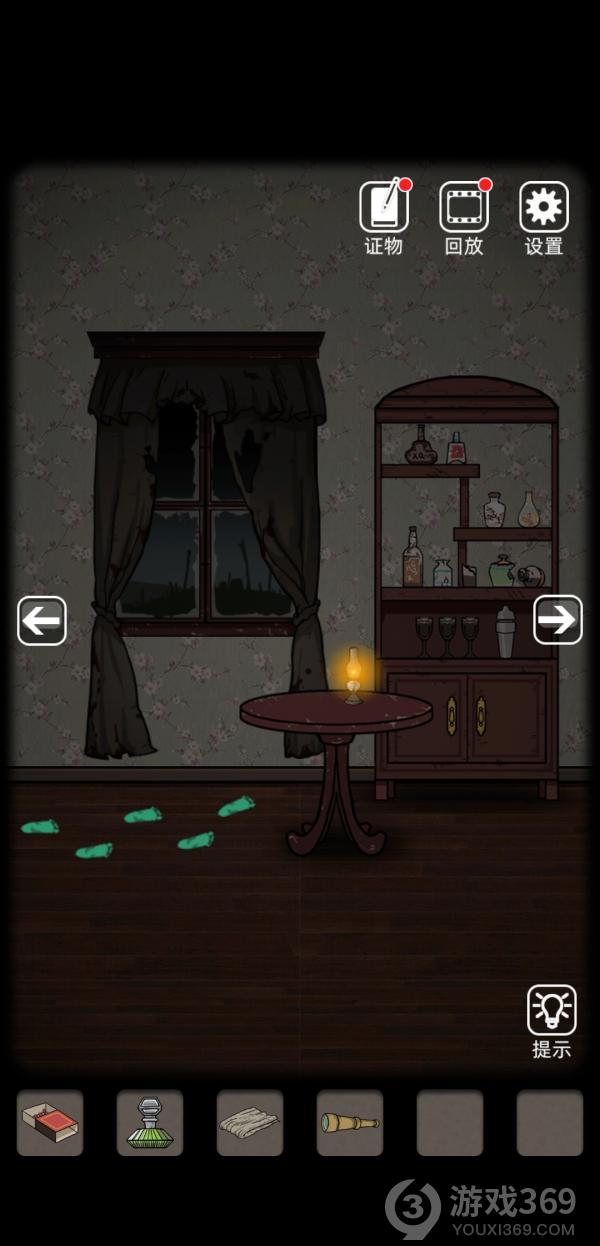The width and height of the screenshot is (600, 1246).
Task: Open the 回放 replay button
Action: tap(464, 208)
